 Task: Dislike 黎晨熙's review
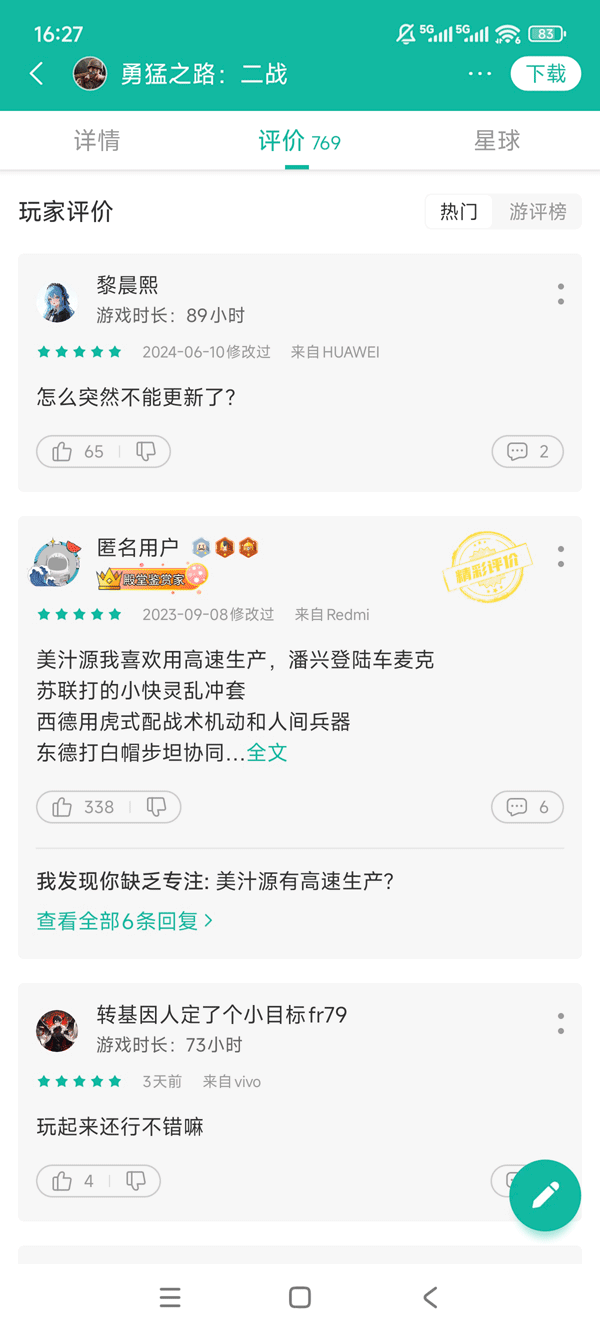146,452
